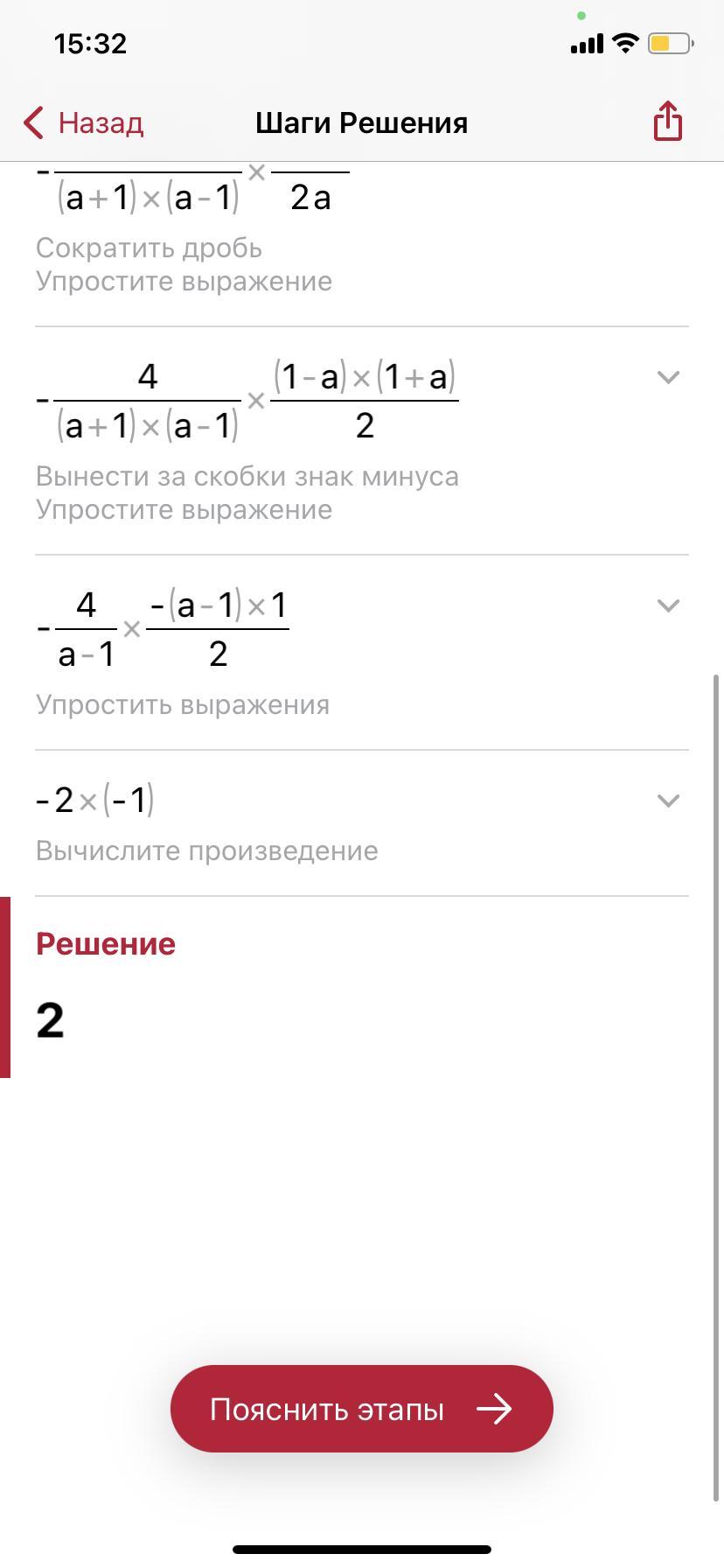Expand the Упростить выражения step
724x1568 pixels.
pos(668,605)
